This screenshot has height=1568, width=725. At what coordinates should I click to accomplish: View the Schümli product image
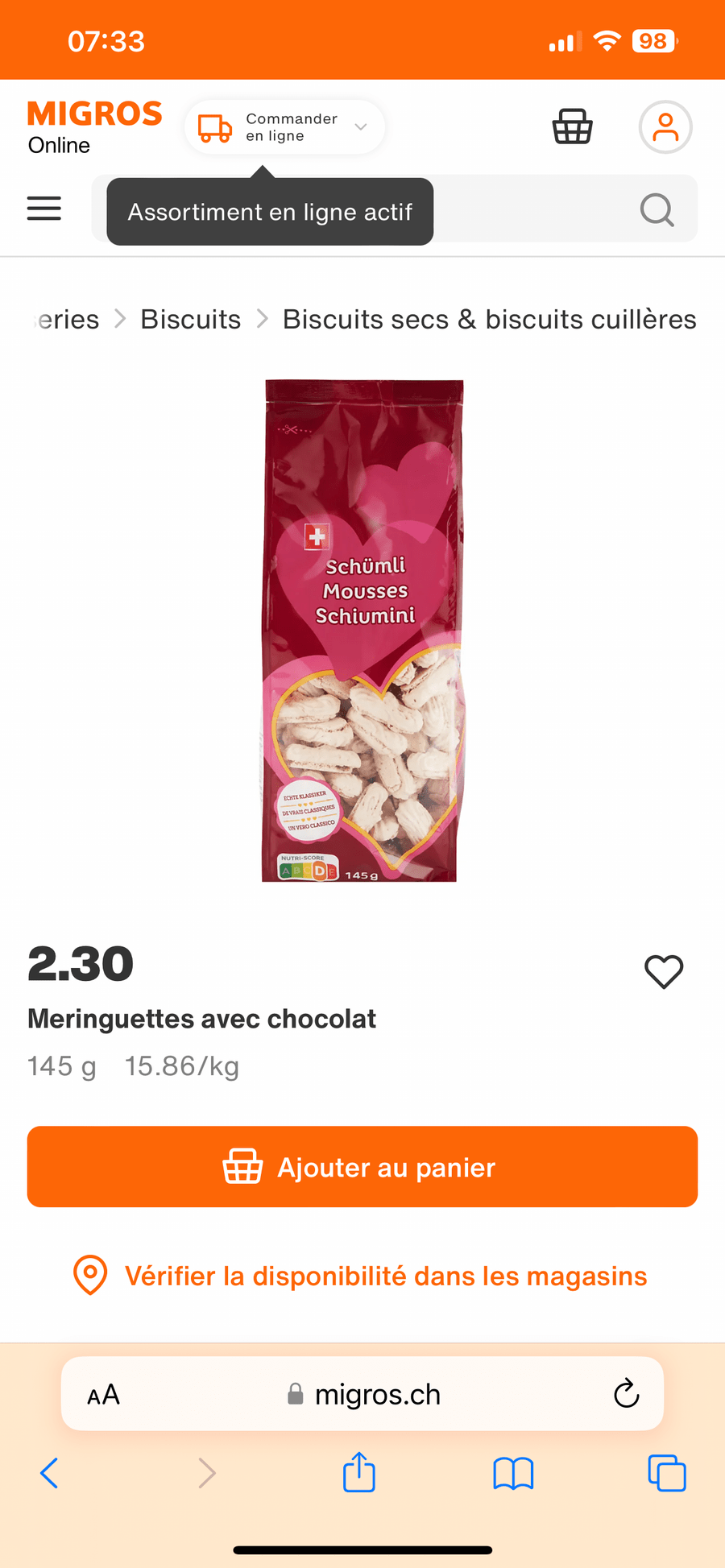[362, 631]
